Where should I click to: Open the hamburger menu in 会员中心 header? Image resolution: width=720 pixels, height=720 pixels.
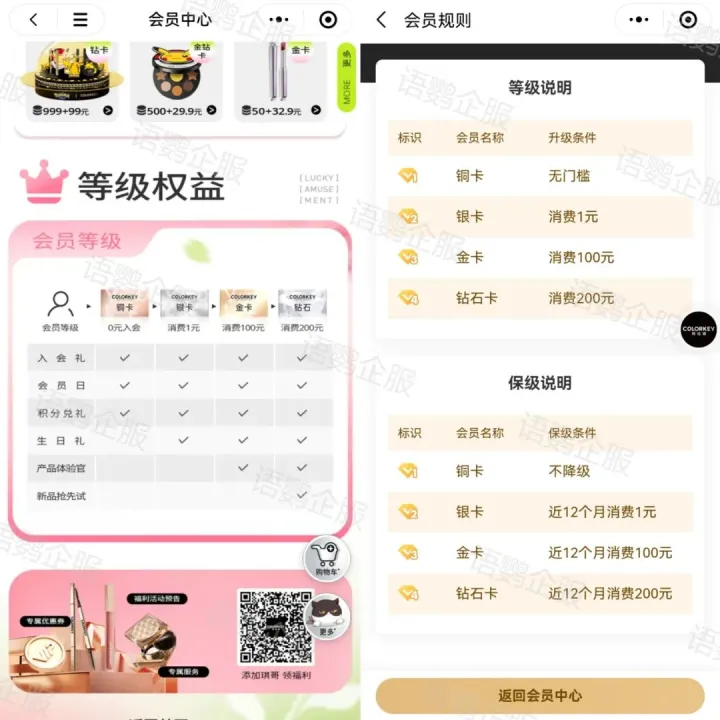81,20
